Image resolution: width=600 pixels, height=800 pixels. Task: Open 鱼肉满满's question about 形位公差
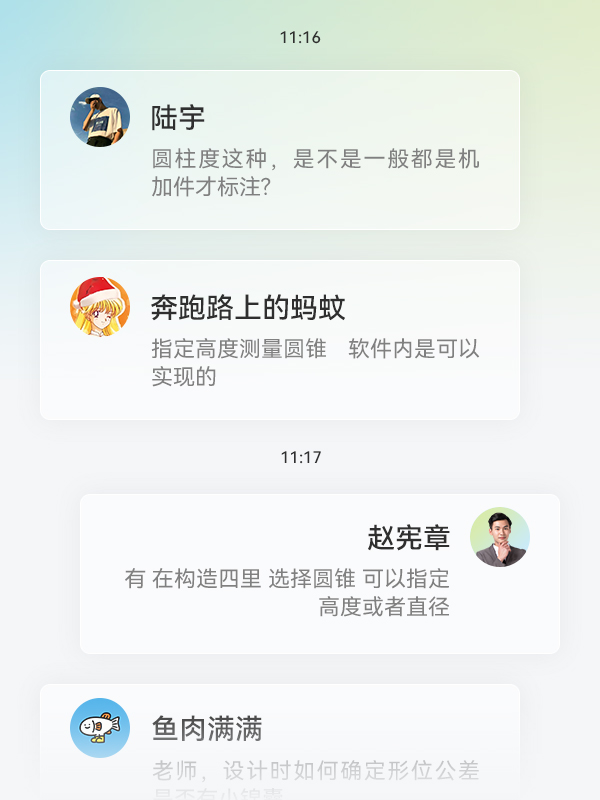pyautogui.click(x=315, y=775)
